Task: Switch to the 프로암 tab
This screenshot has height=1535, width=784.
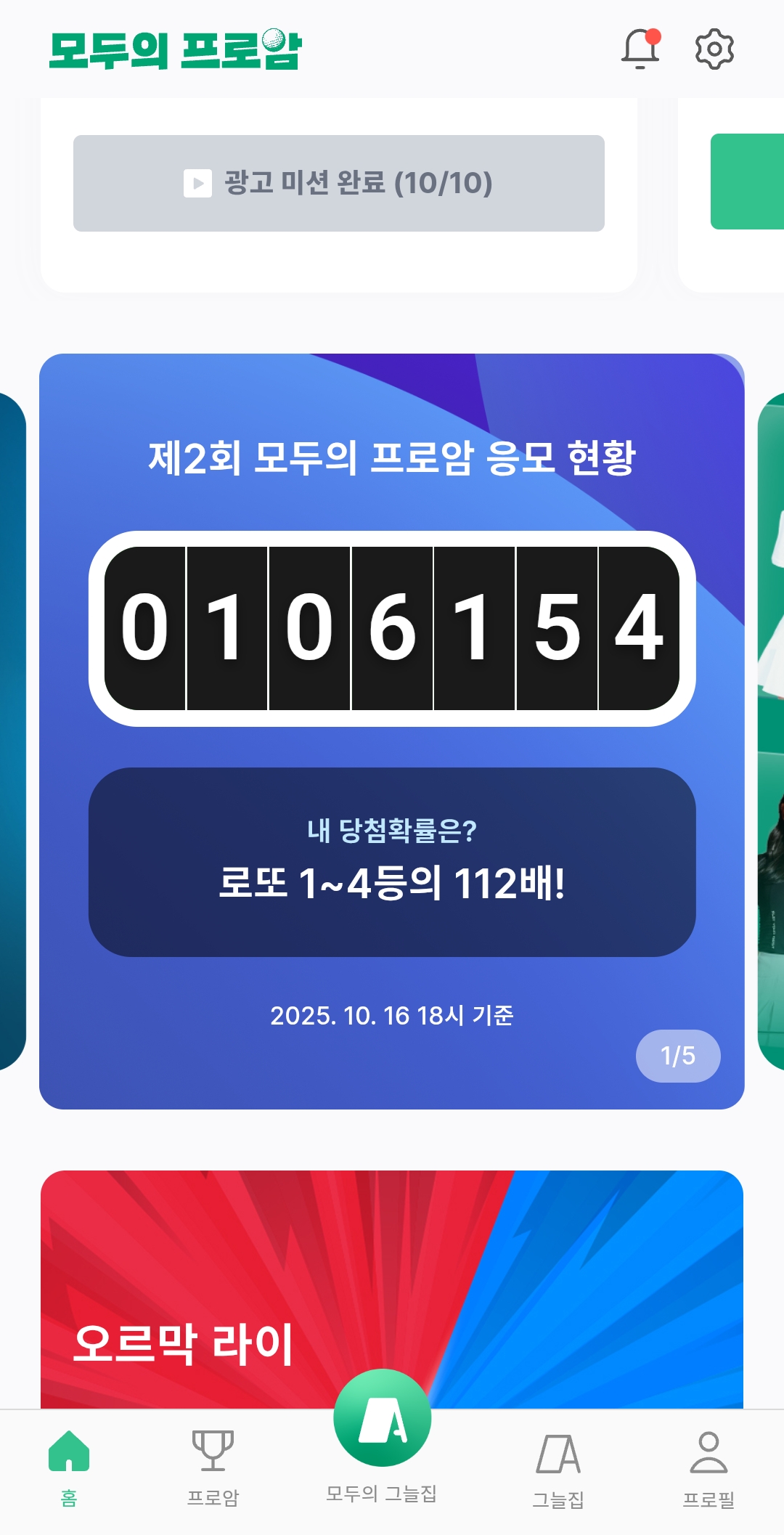Action: click(213, 1467)
